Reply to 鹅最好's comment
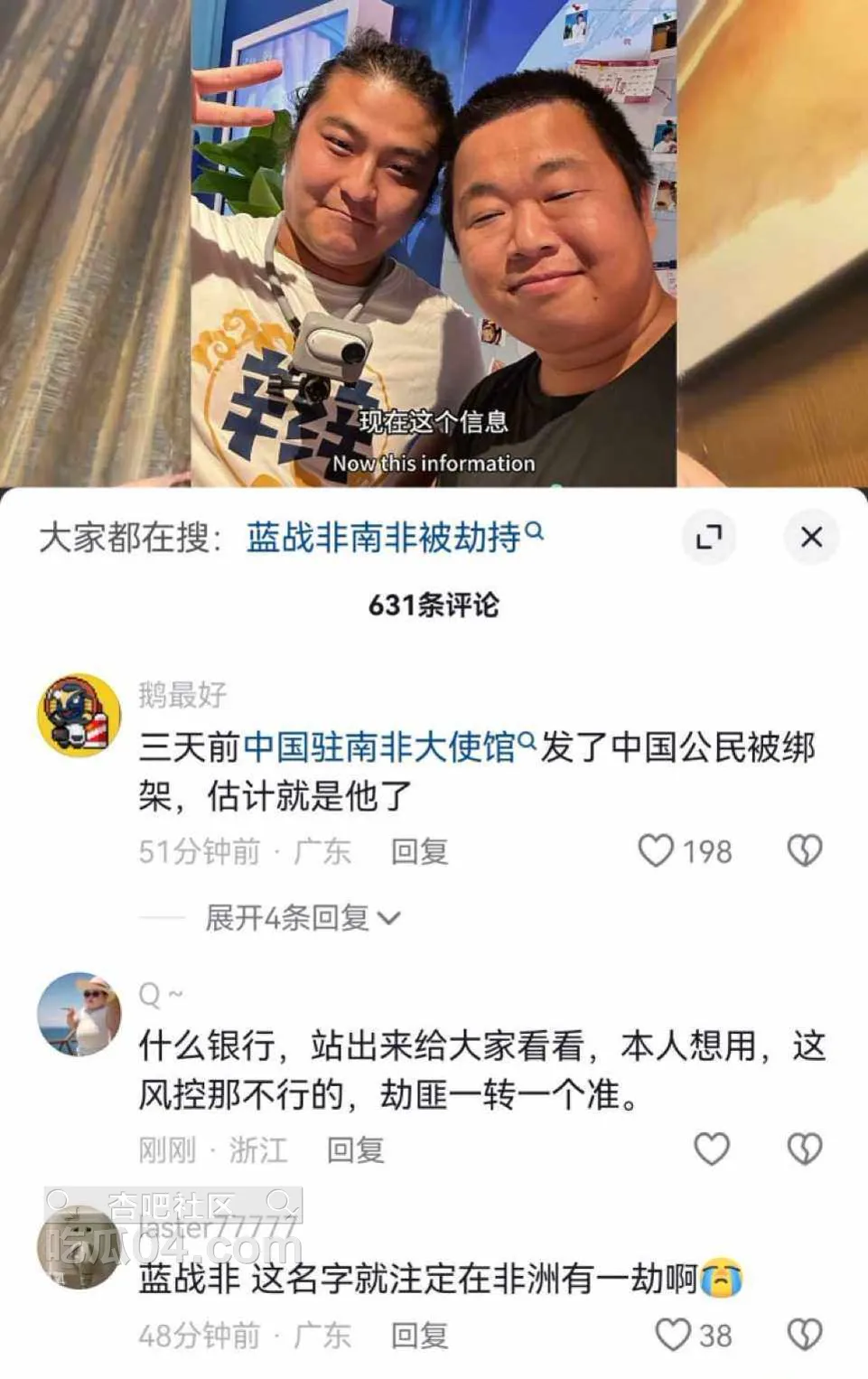 (x=419, y=851)
